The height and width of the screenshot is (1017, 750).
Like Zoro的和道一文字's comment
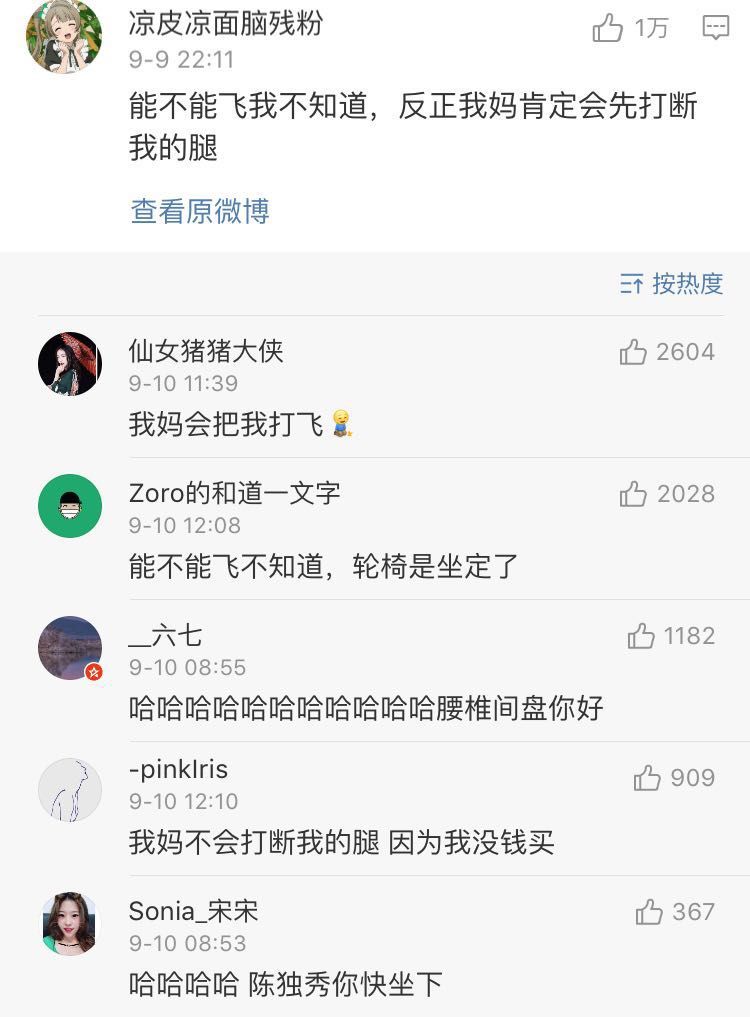633,494
